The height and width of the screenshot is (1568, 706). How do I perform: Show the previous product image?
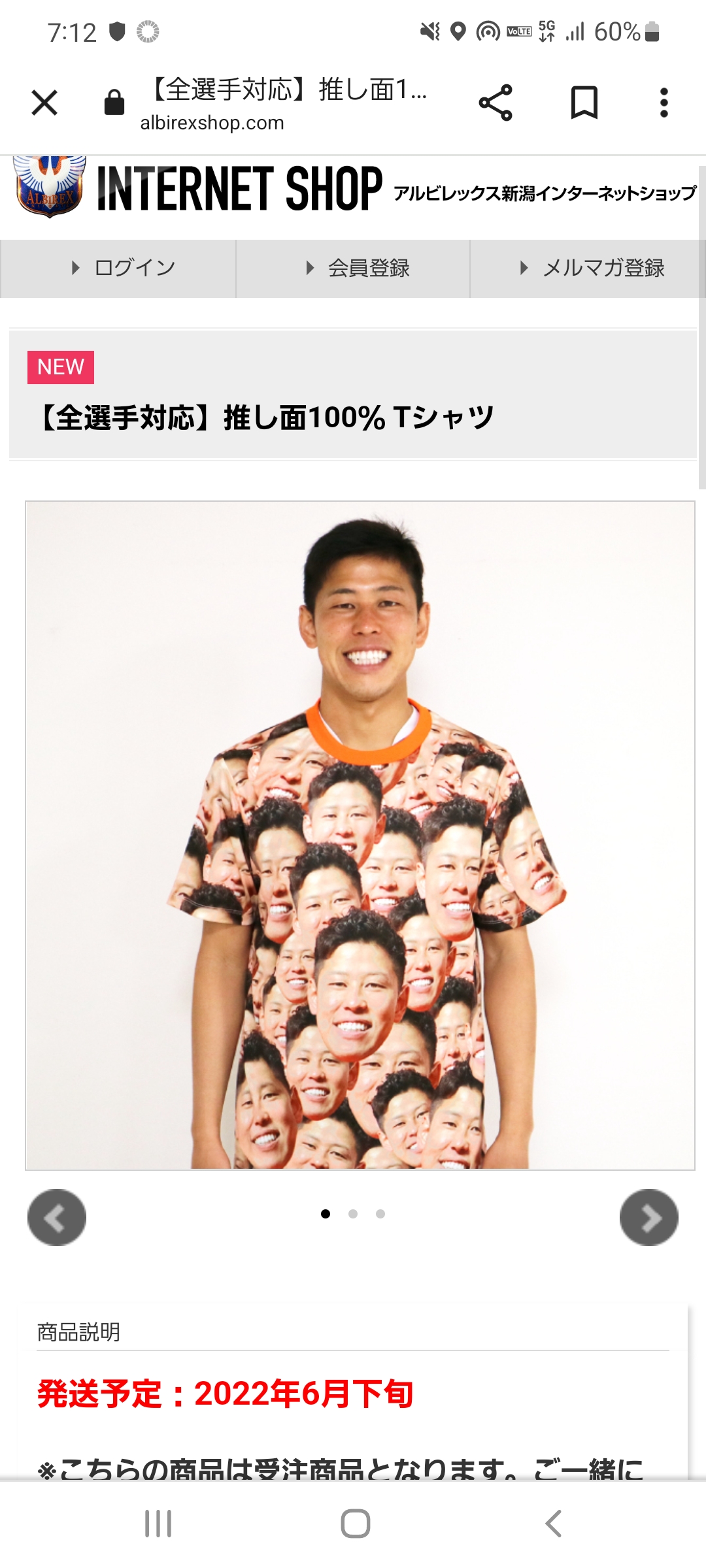click(57, 1217)
